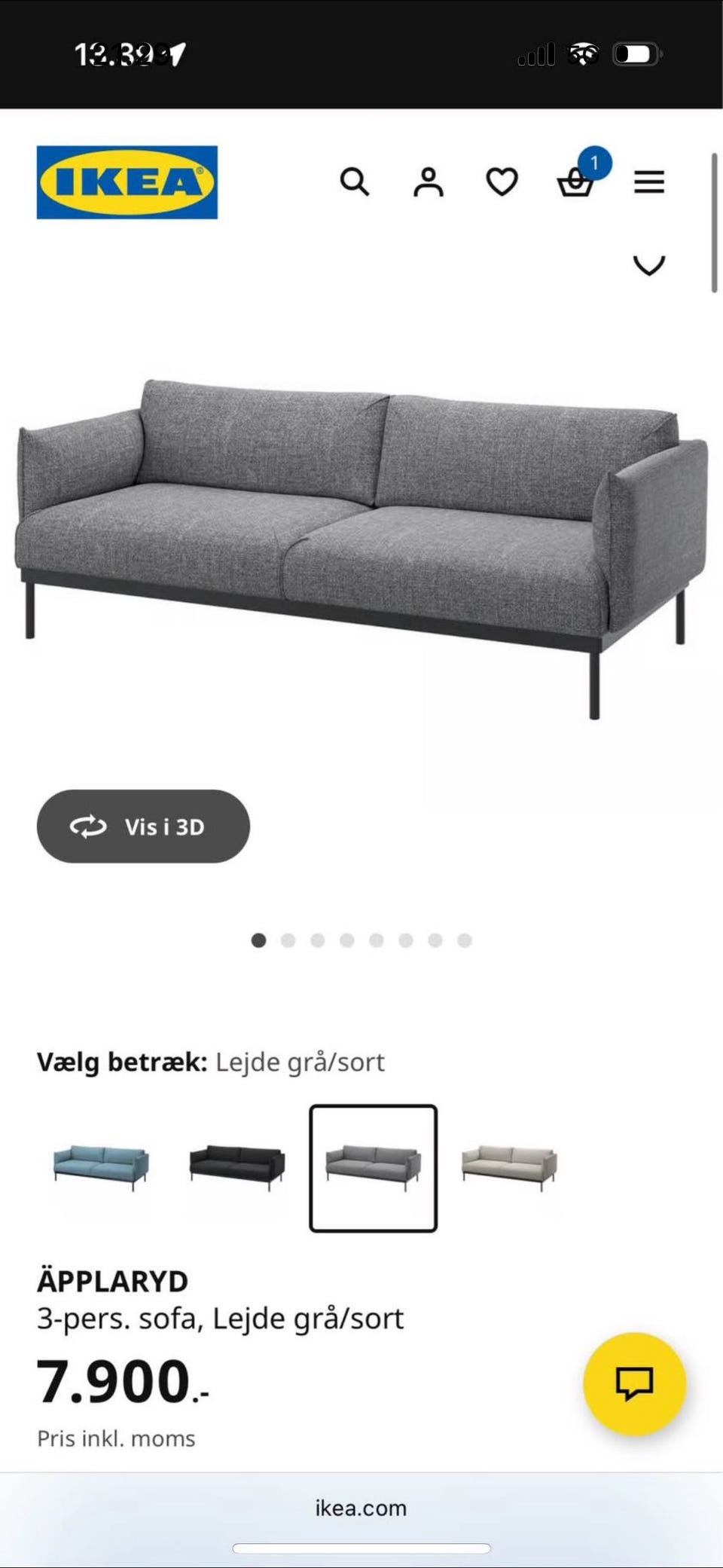Viewport: 723px width, 1568px height.
Task: Tap the ikea.com address bar
Action: point(361,1508)
